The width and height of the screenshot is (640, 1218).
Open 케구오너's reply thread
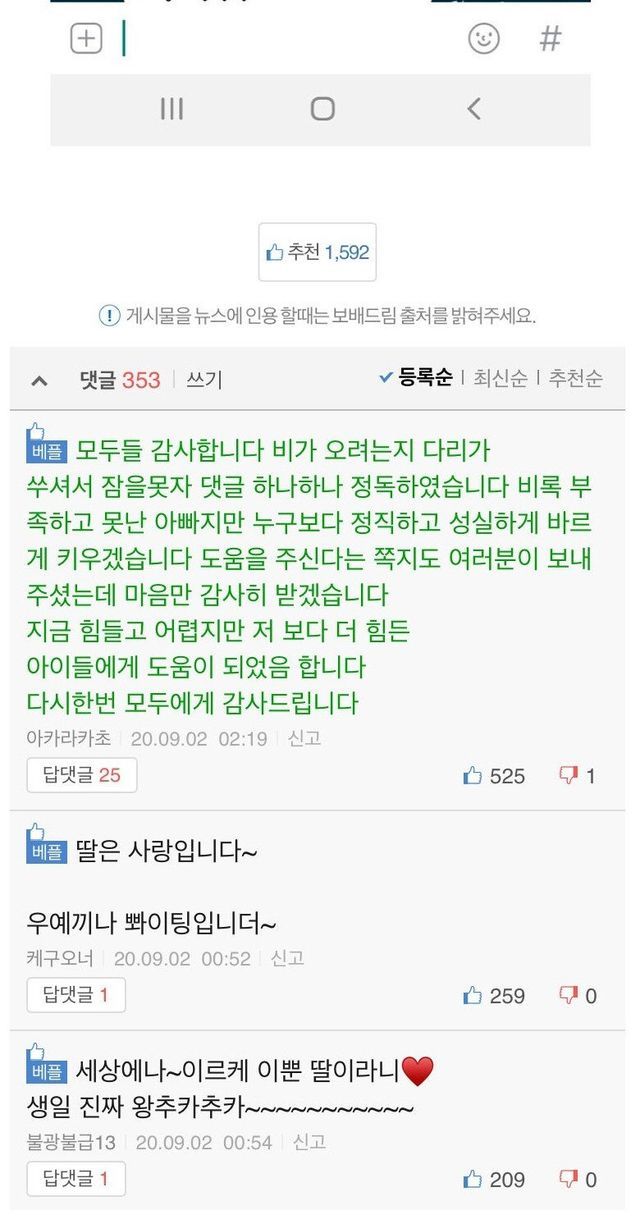(76, 995)
